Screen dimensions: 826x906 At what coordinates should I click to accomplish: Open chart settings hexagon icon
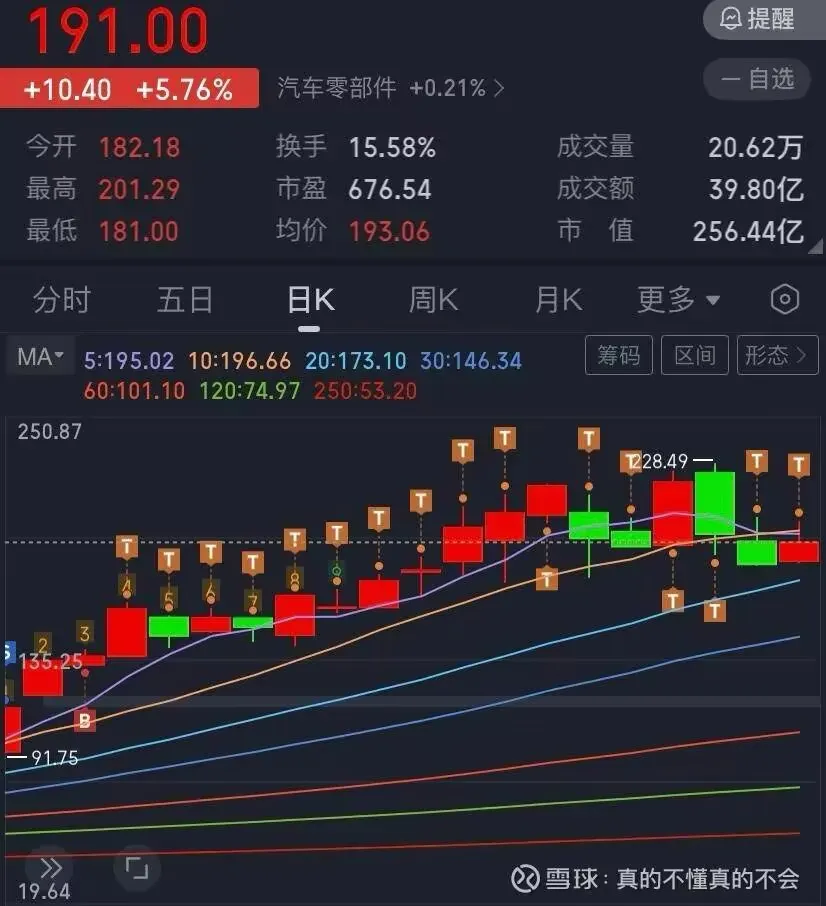click(x=785, y=299)
